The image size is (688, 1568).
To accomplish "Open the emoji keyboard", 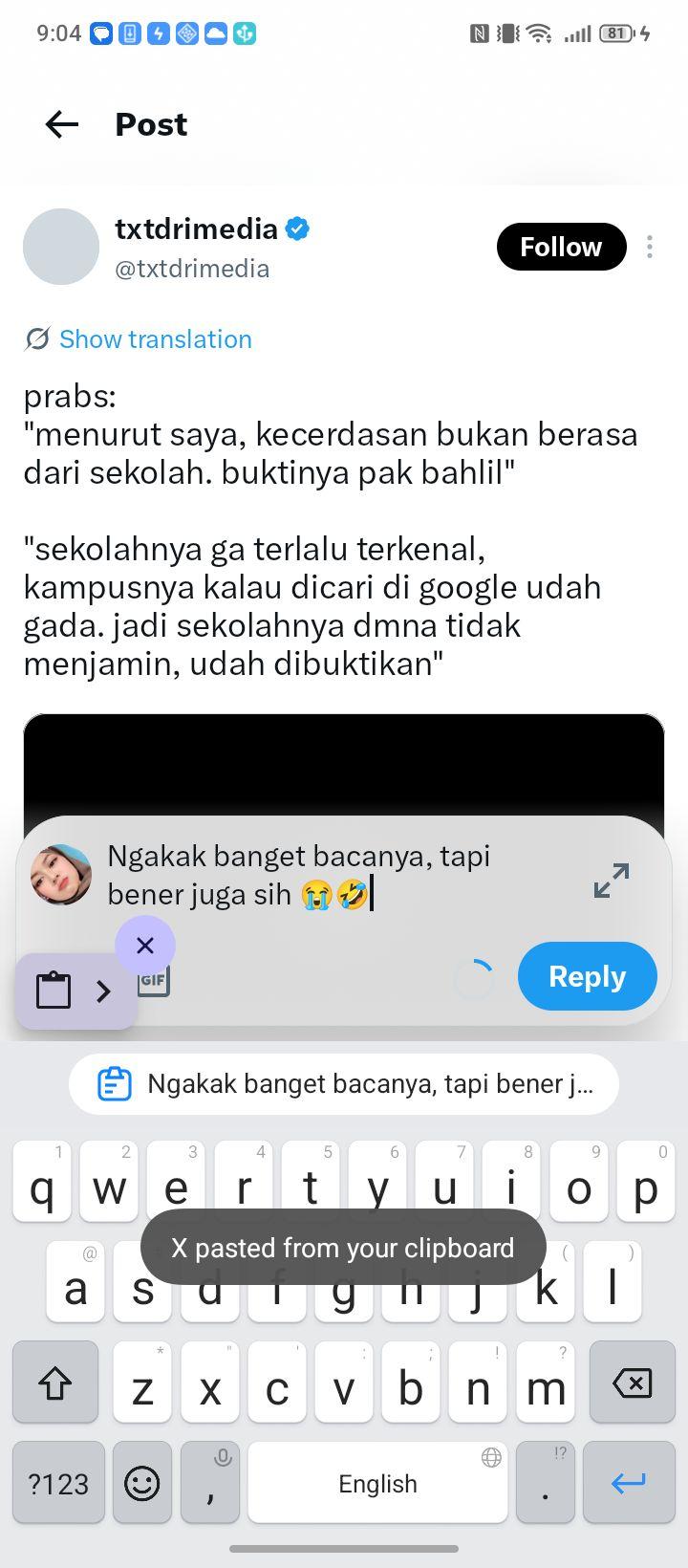I will pyautogui.click(x=142, y=1483).
